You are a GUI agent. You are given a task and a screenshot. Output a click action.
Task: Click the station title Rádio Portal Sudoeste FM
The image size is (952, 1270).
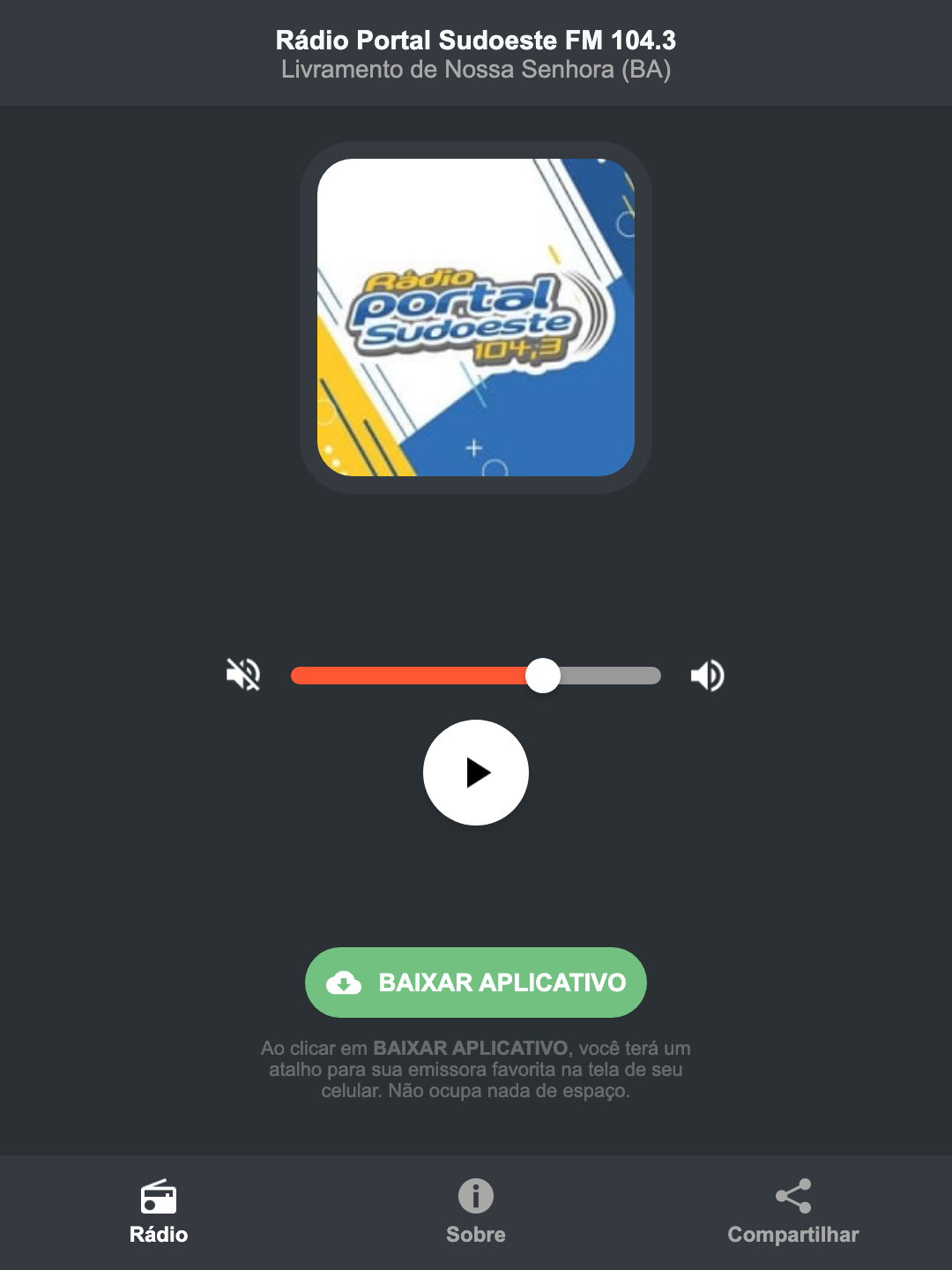(x=475, y=39)
